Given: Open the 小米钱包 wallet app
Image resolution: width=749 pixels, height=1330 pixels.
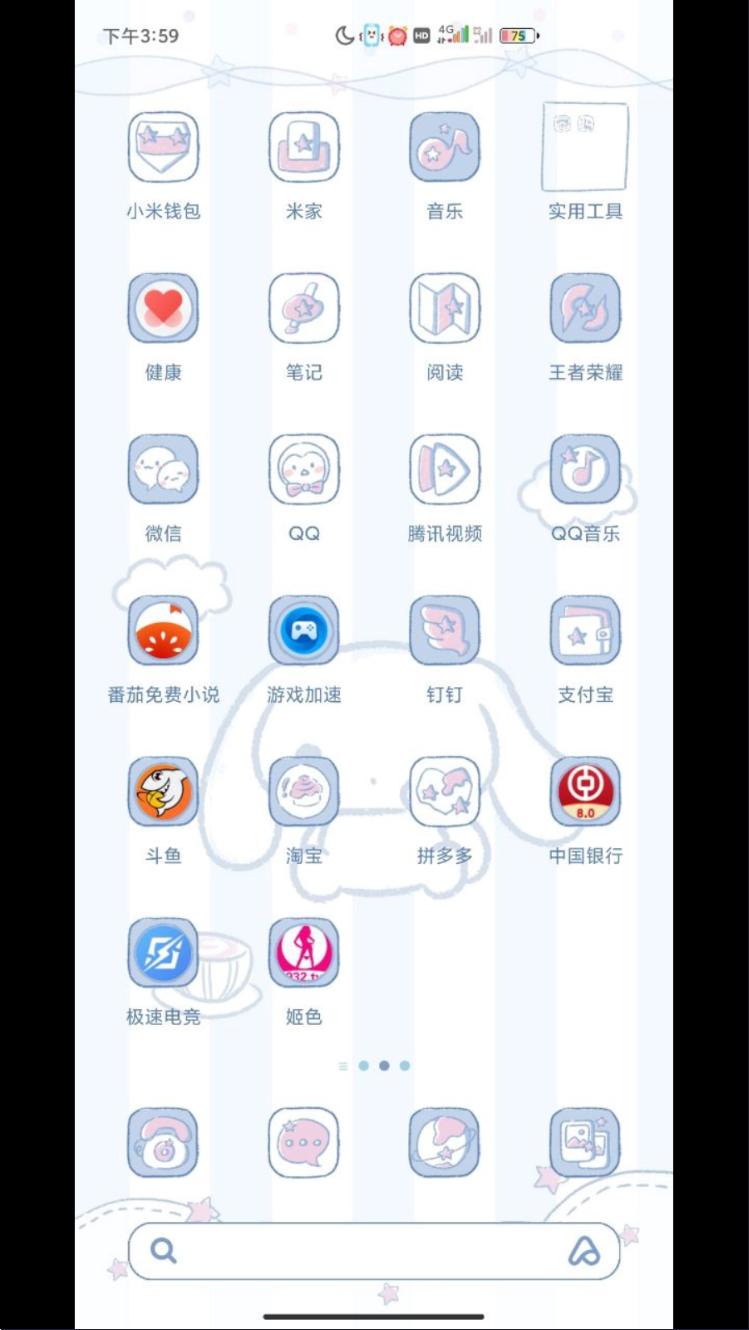Looking at the screenshot, I should click(x=163, y=147).
